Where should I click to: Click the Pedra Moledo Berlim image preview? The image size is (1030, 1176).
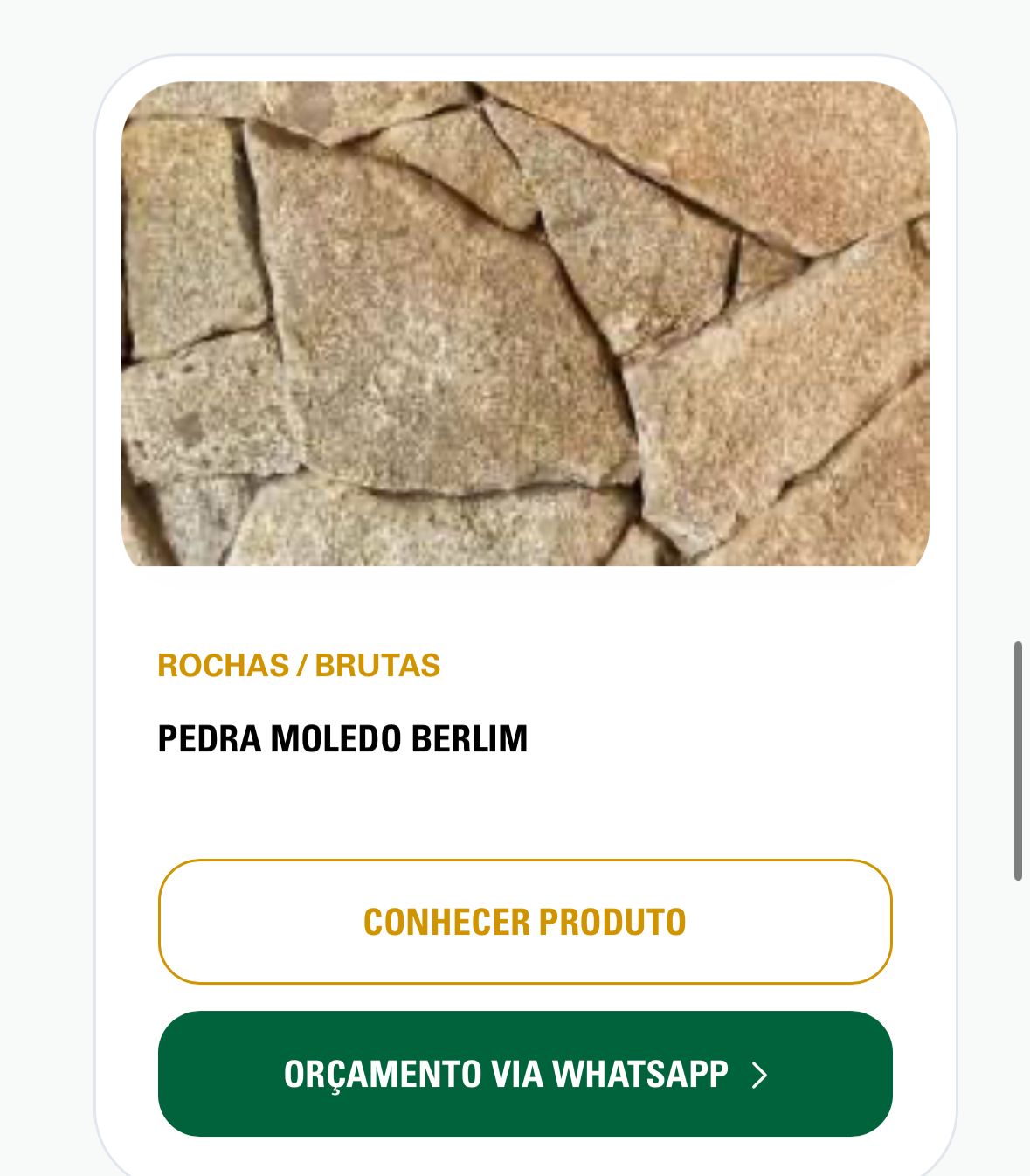click(522, 323)
